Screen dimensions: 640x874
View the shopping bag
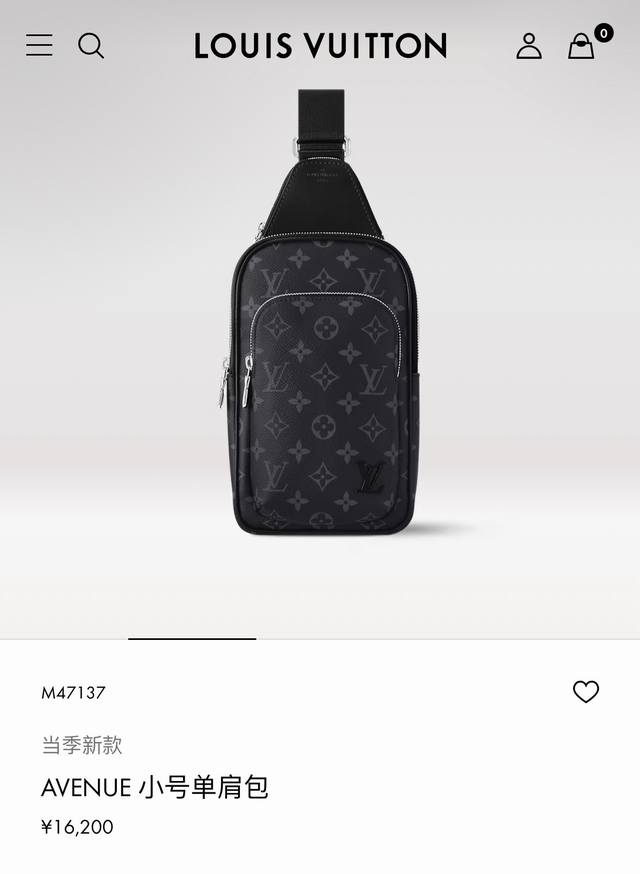pyautogui.click(x=582, y=45)
